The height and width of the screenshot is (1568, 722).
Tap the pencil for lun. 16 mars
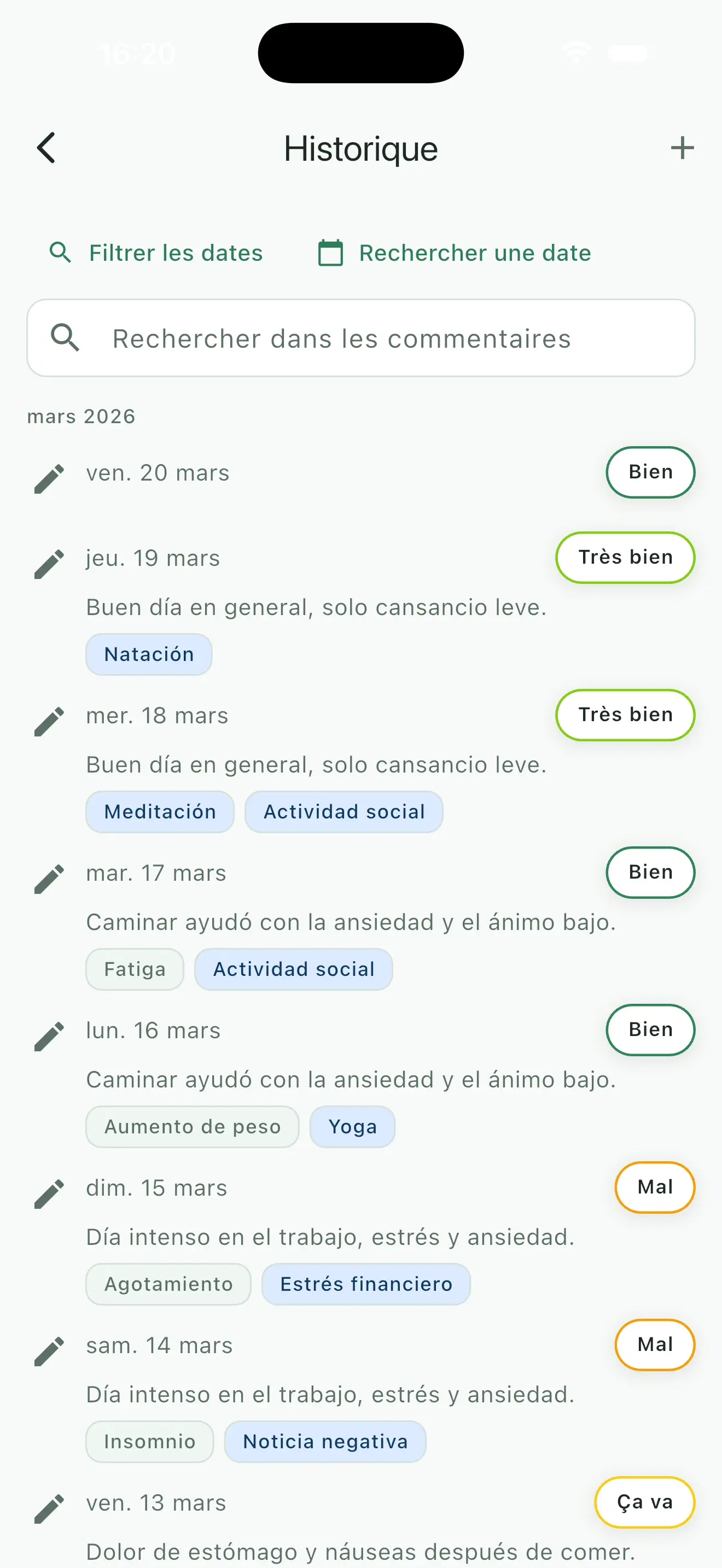pyautogui.click(x=49, y=1036)
